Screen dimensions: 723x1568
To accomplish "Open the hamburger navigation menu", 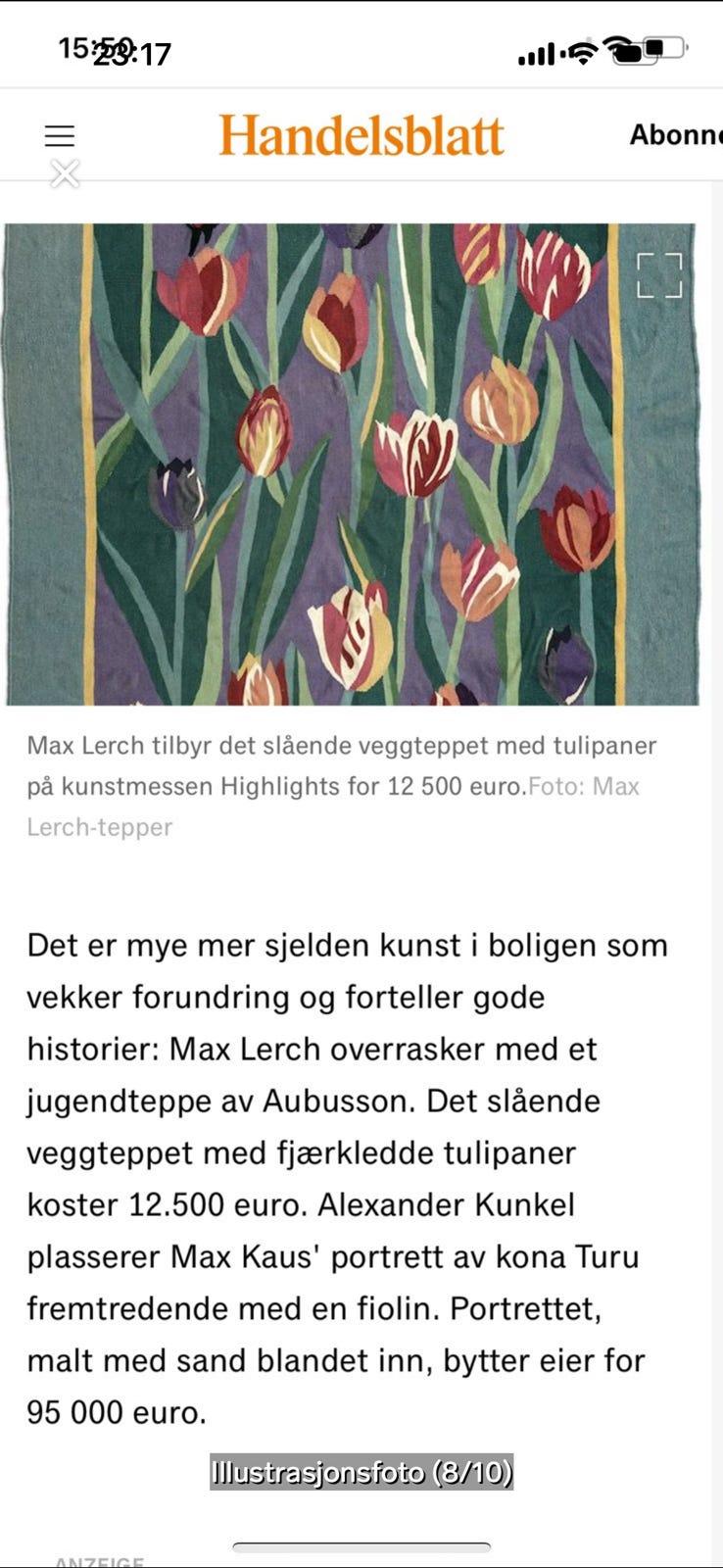I will click(60, 135).
